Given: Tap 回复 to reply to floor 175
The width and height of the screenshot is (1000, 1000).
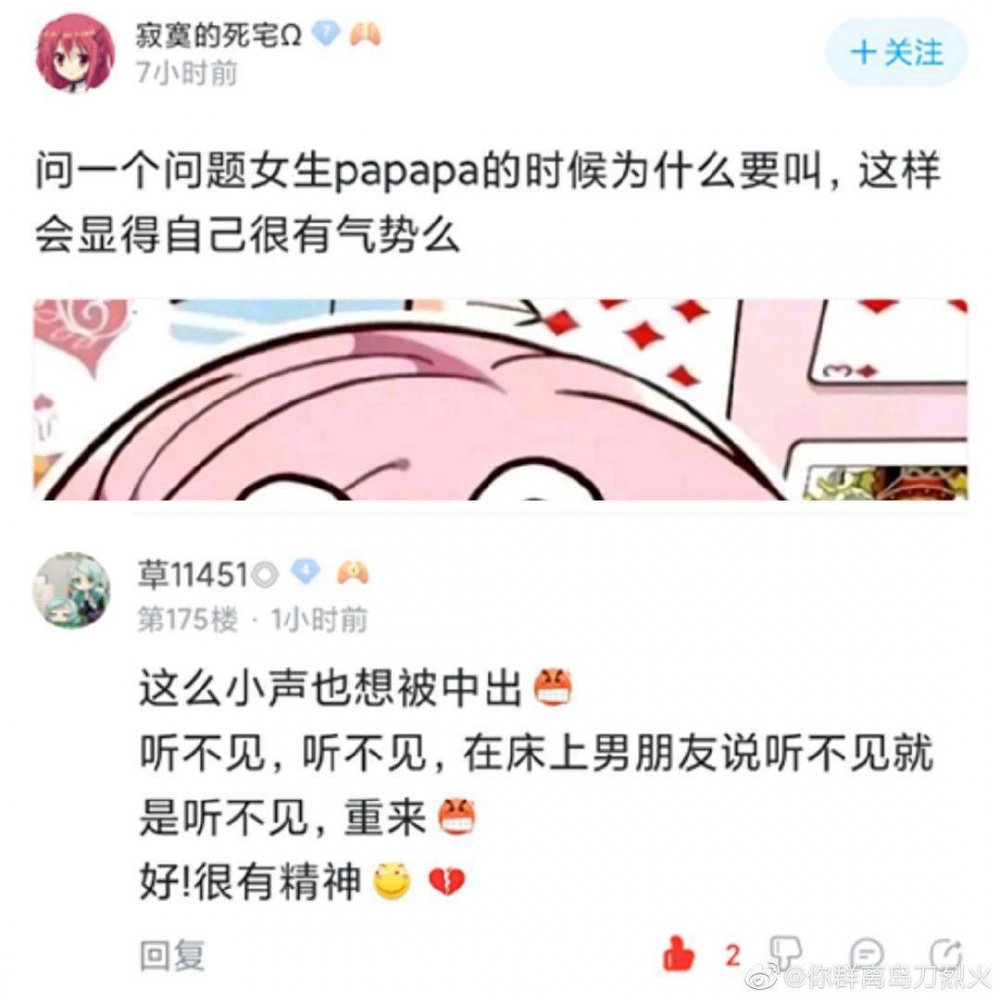Looking at the screenshot, I should pos(171,955).
